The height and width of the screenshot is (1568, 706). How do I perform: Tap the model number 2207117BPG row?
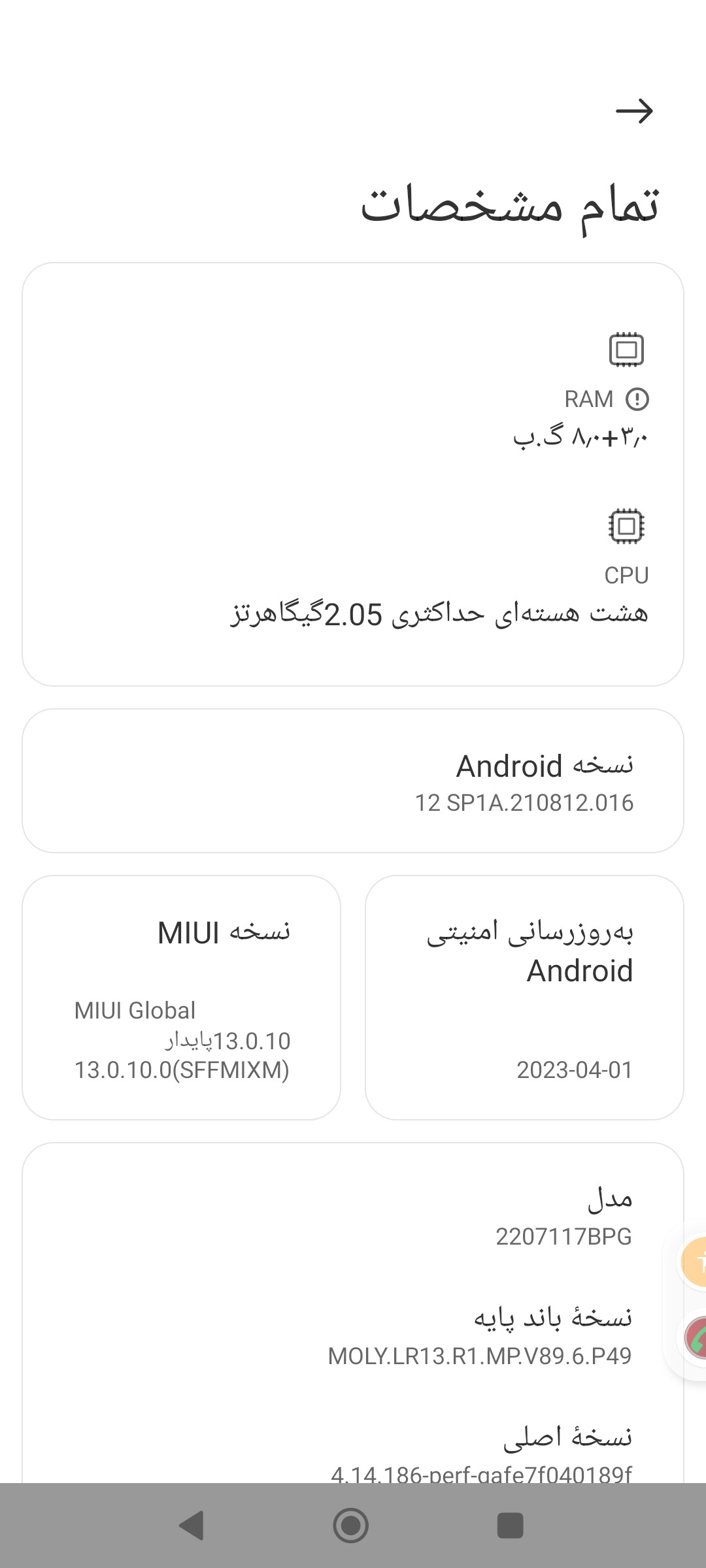(353, 1217)
